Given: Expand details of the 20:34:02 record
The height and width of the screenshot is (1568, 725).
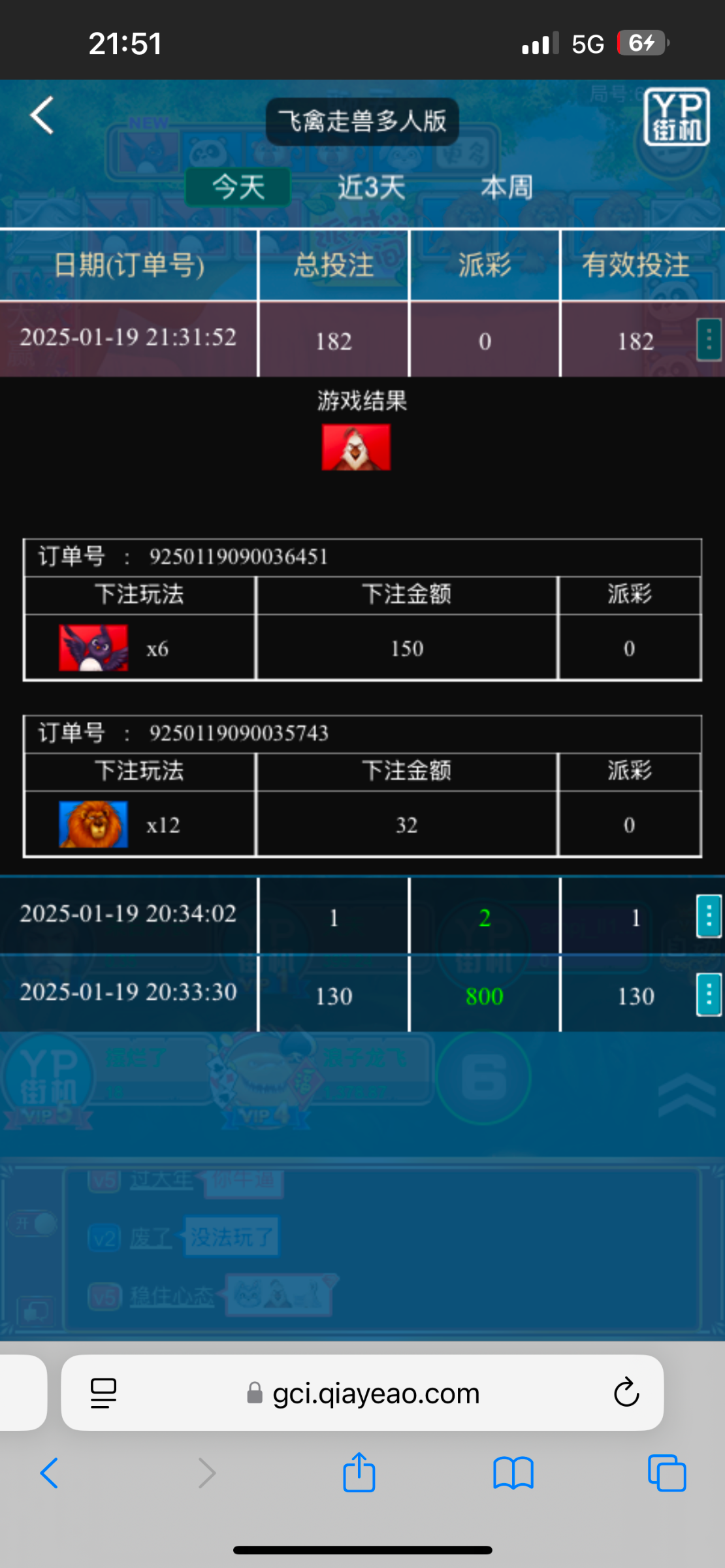Looking at the screenshot, I should 708,916.
